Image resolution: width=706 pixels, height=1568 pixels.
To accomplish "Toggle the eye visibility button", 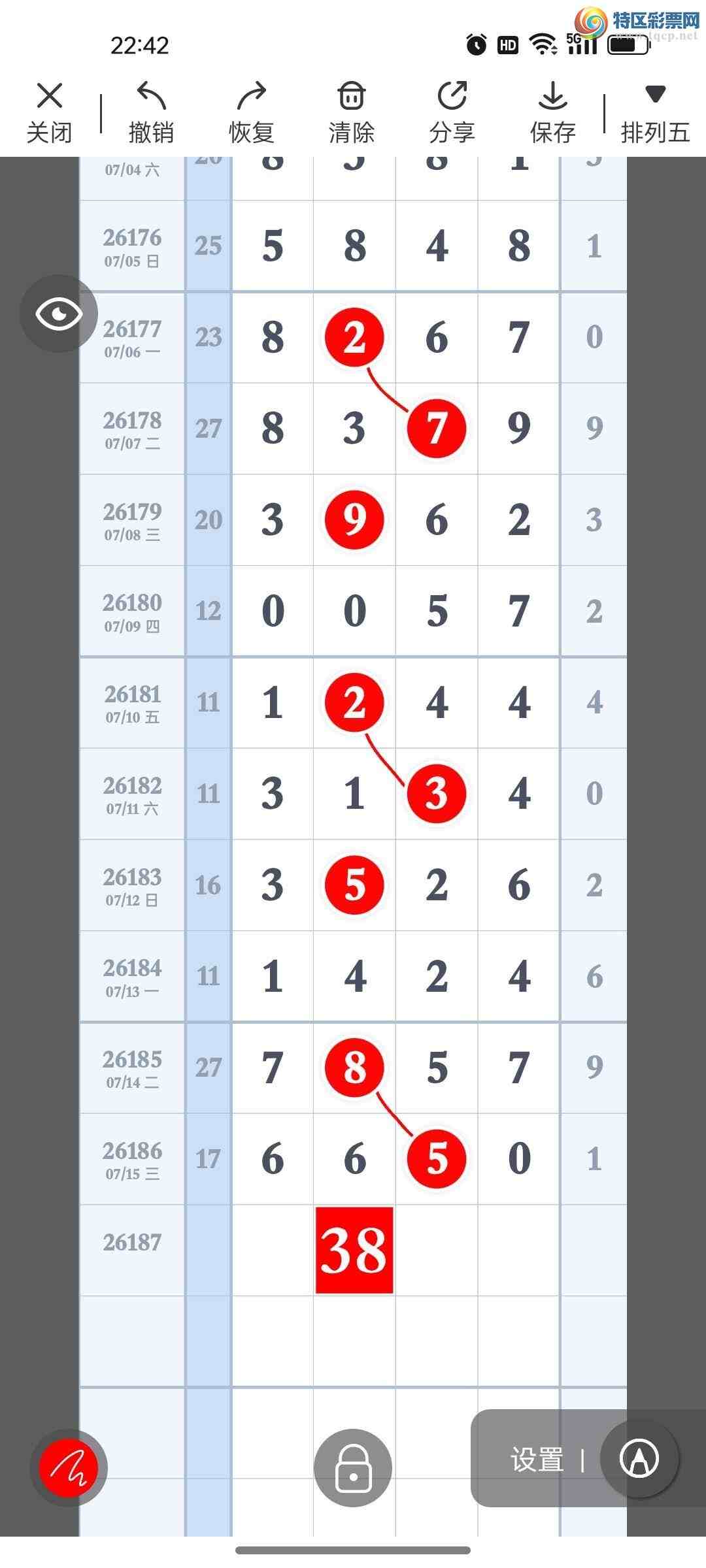I will pos(59,314).
